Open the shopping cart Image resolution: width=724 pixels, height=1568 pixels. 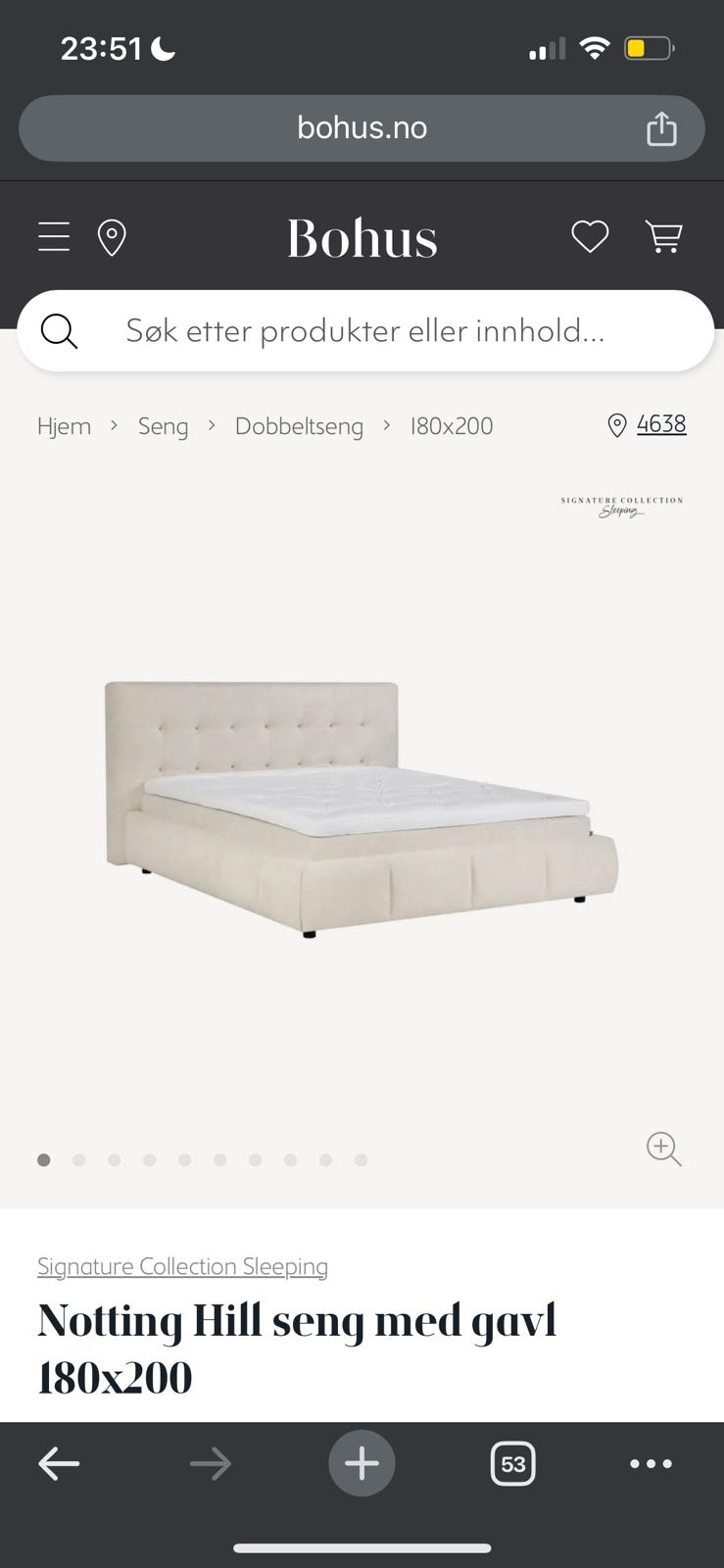(663, 237)
